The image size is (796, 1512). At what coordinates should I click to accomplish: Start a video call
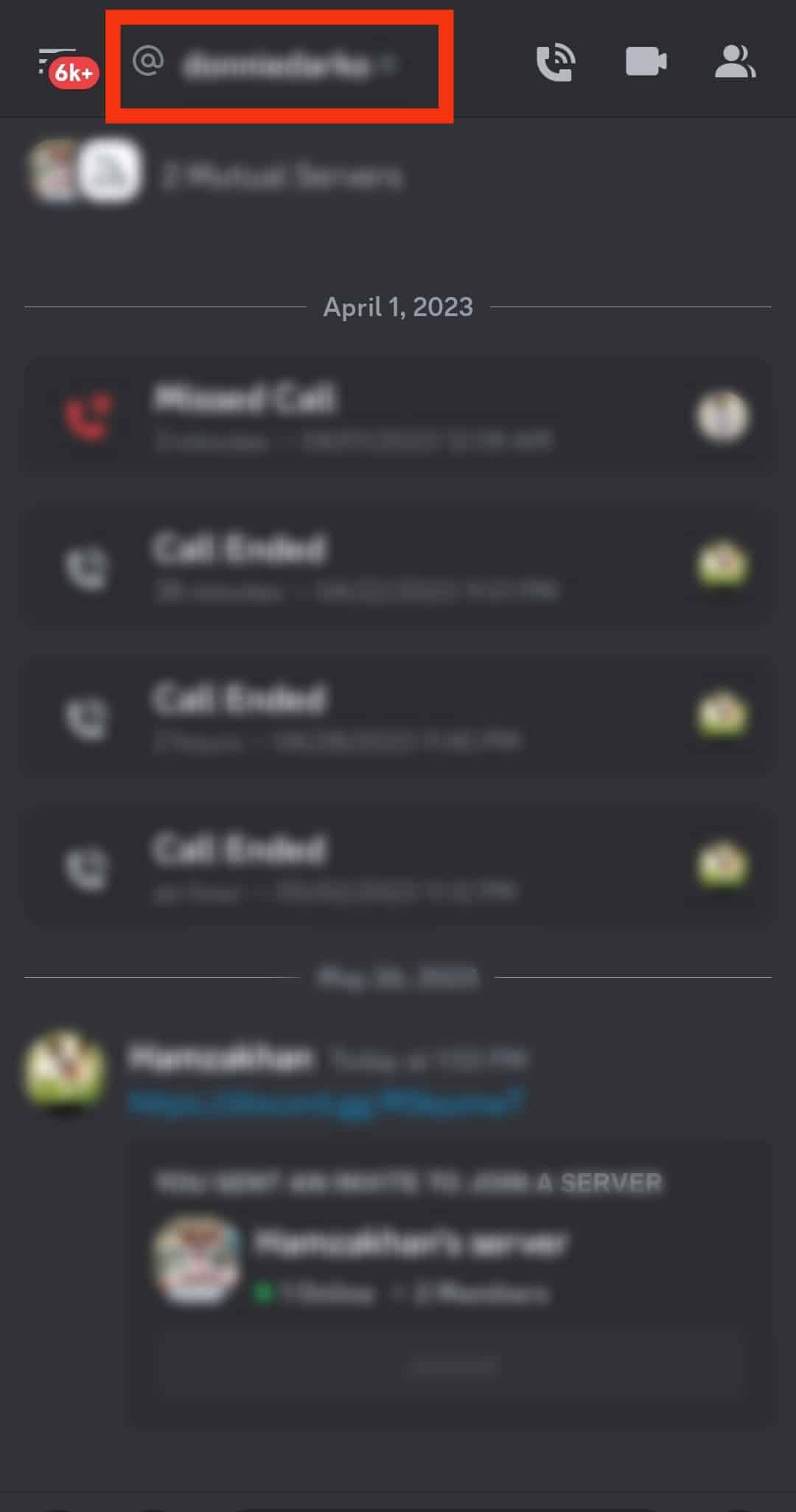[646, 62]
